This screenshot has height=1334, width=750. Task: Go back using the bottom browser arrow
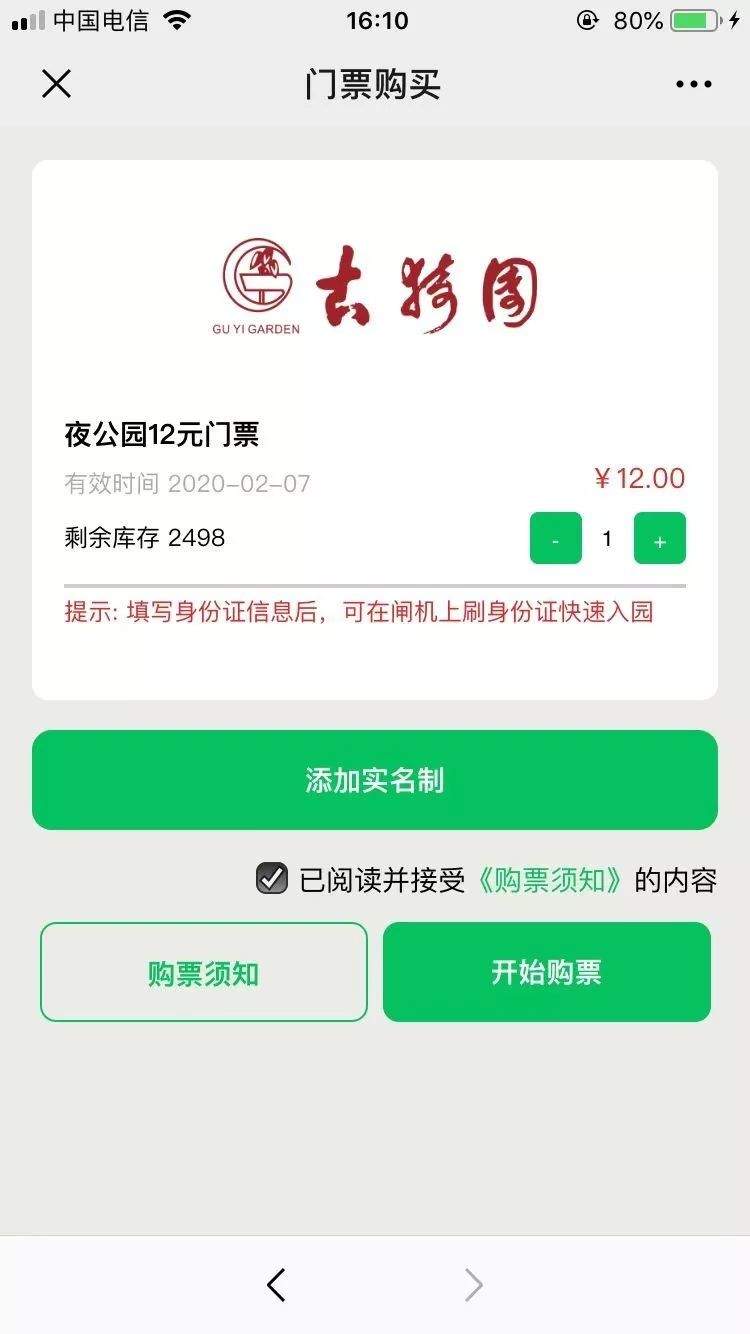tap(276, 1285)
